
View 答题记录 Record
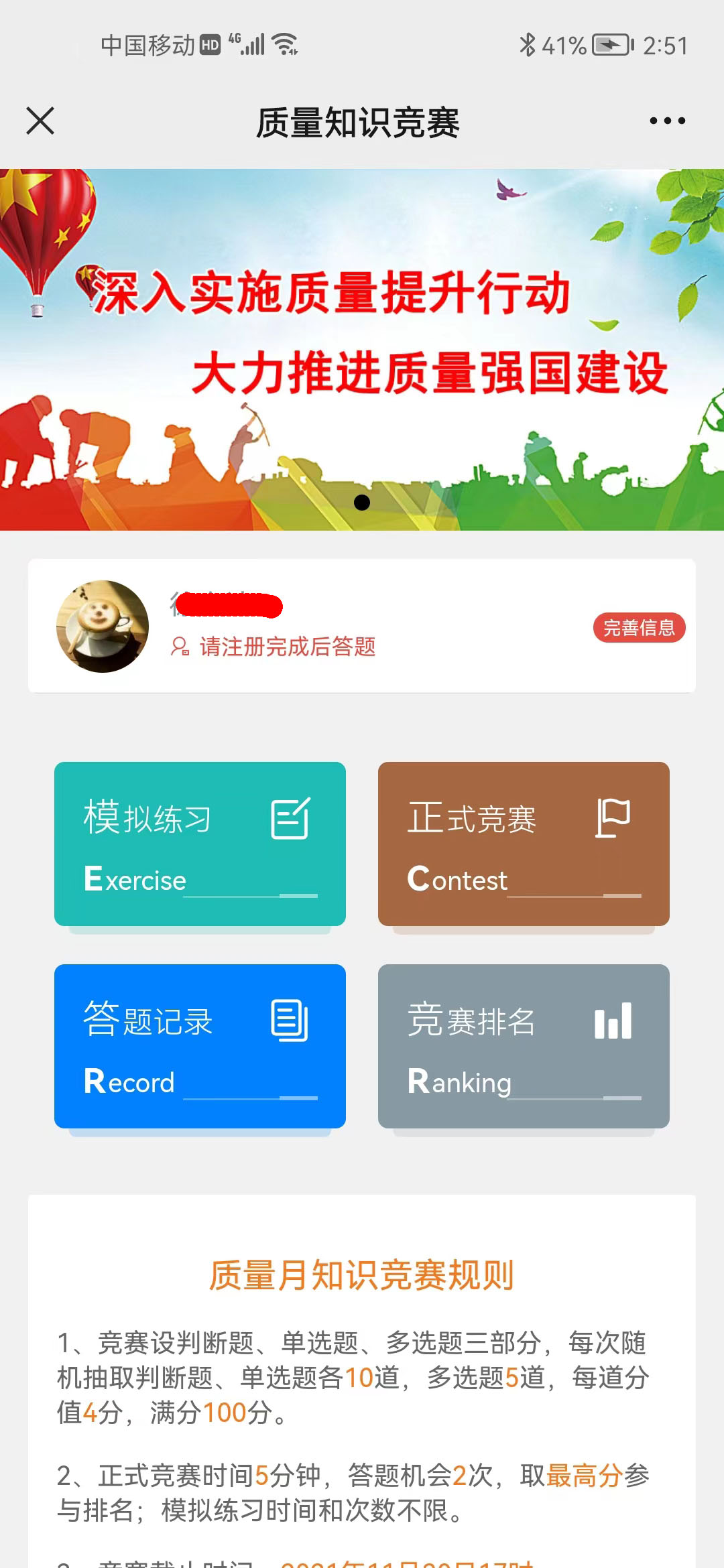[200, 1046]
